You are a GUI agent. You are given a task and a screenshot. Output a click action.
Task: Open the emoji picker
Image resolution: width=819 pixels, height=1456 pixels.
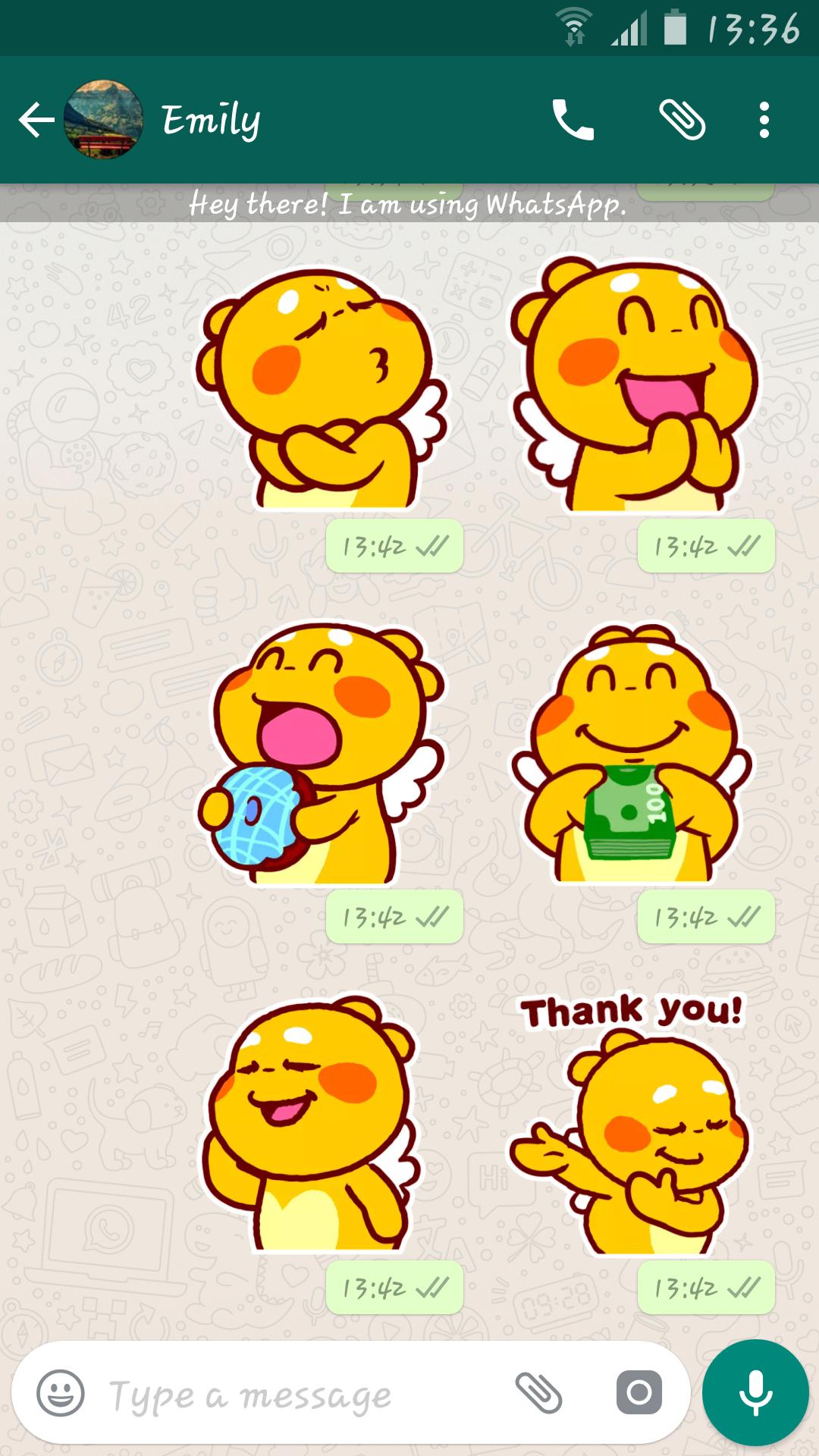click(x=61, y=1393)
